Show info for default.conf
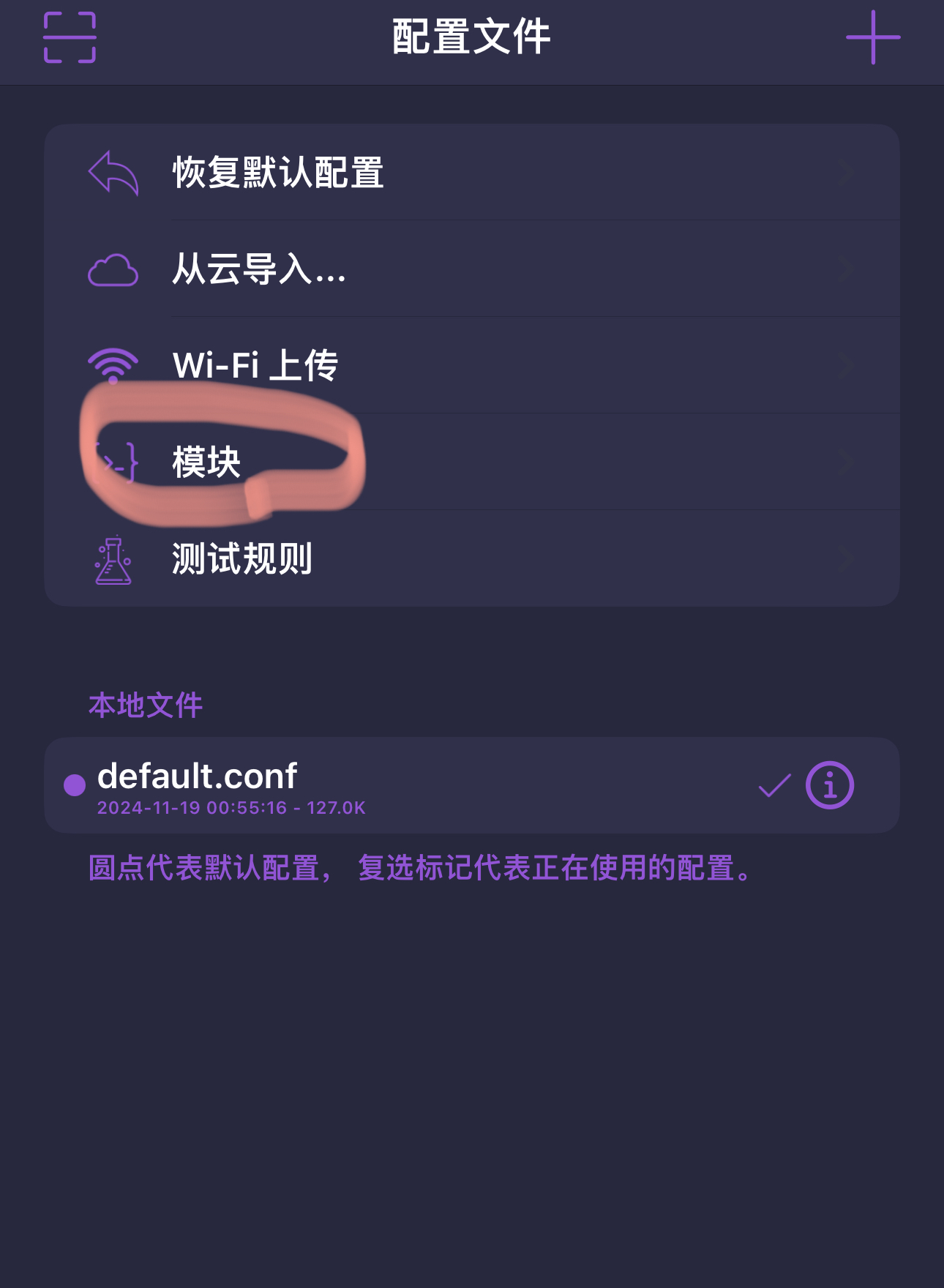944x1288 pixels. (x=829, y=785)
